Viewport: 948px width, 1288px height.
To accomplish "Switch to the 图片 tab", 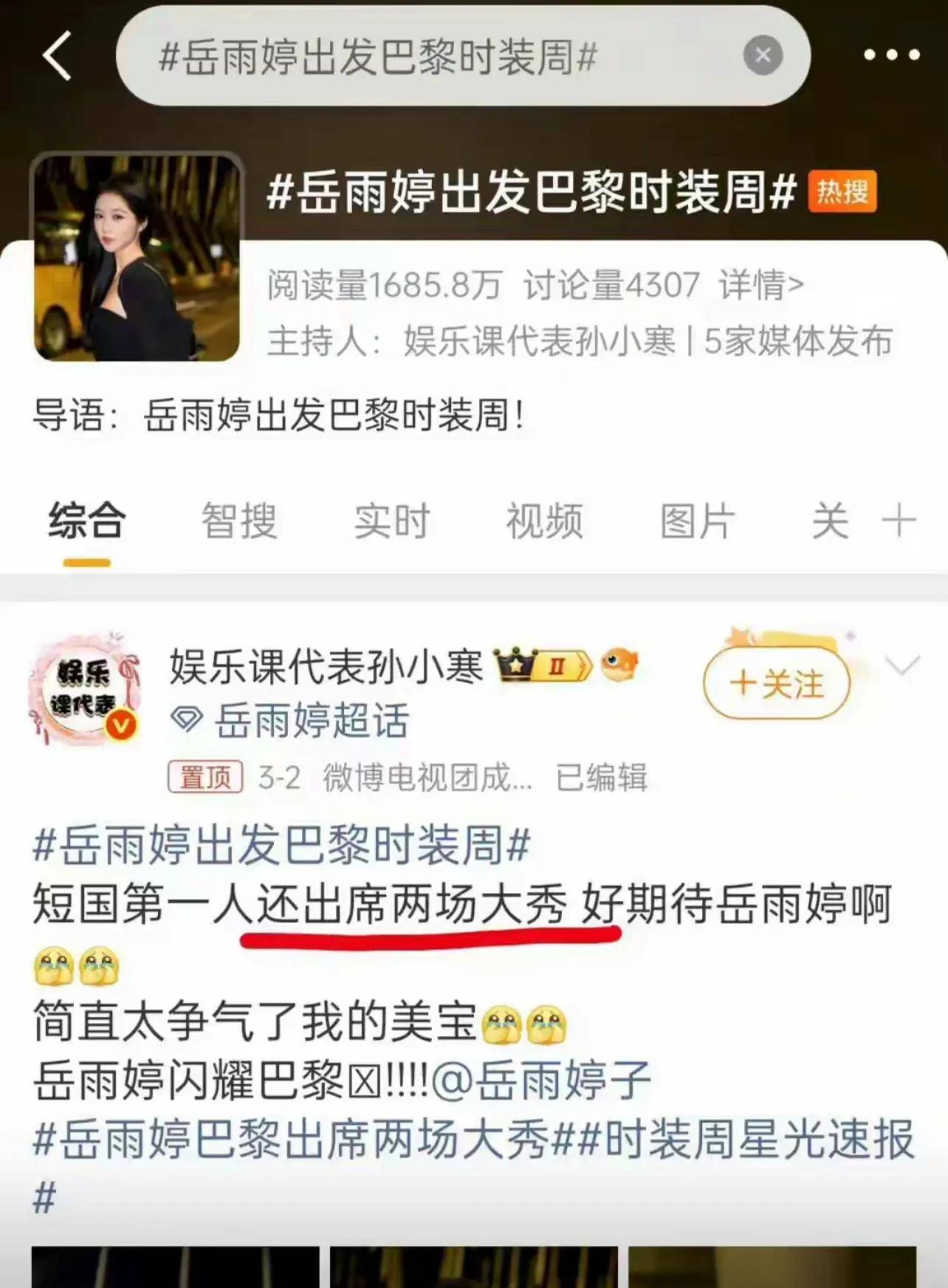I will point(697,521).
